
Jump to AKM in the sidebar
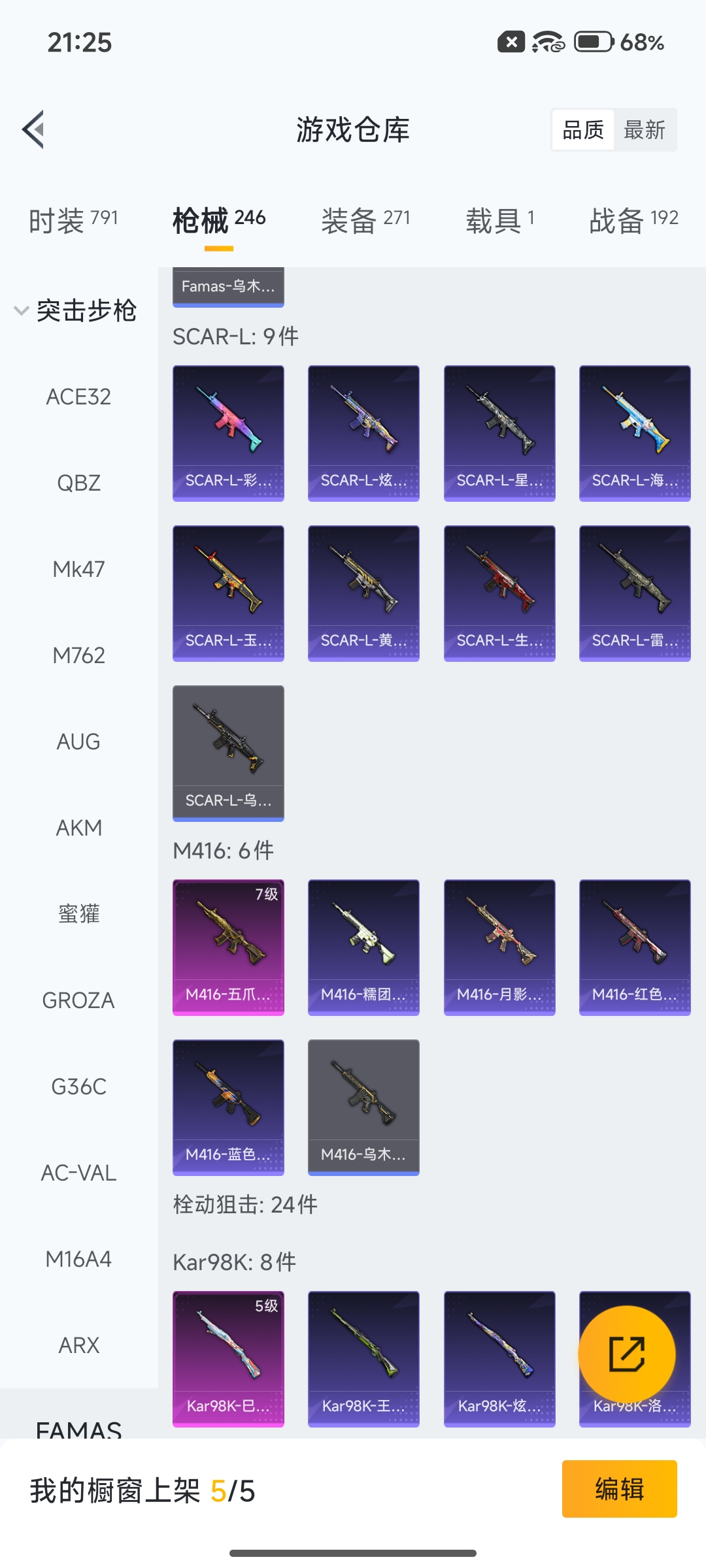[78, 828]
